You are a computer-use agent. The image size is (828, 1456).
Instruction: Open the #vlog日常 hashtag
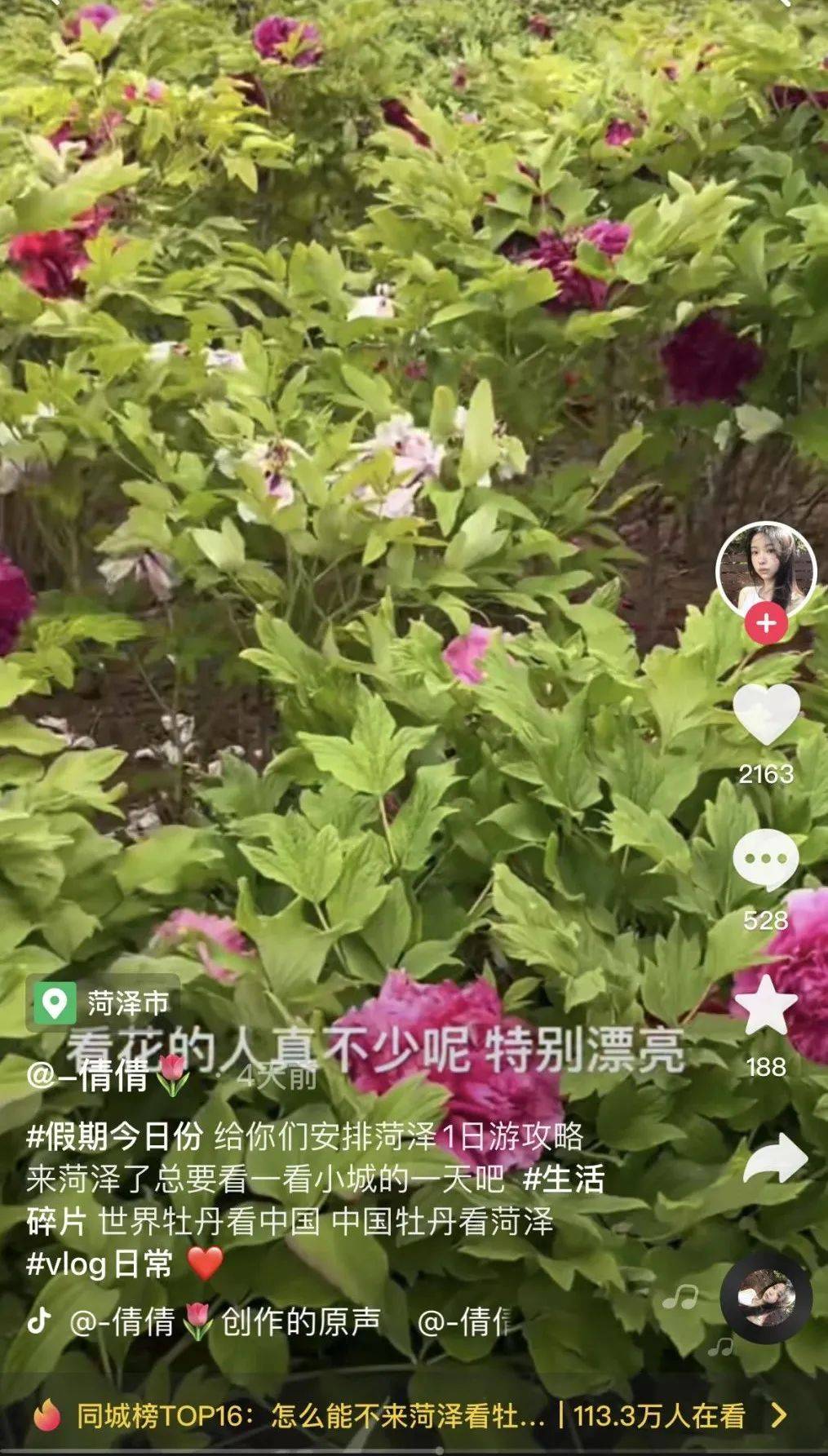[100, 1263]
